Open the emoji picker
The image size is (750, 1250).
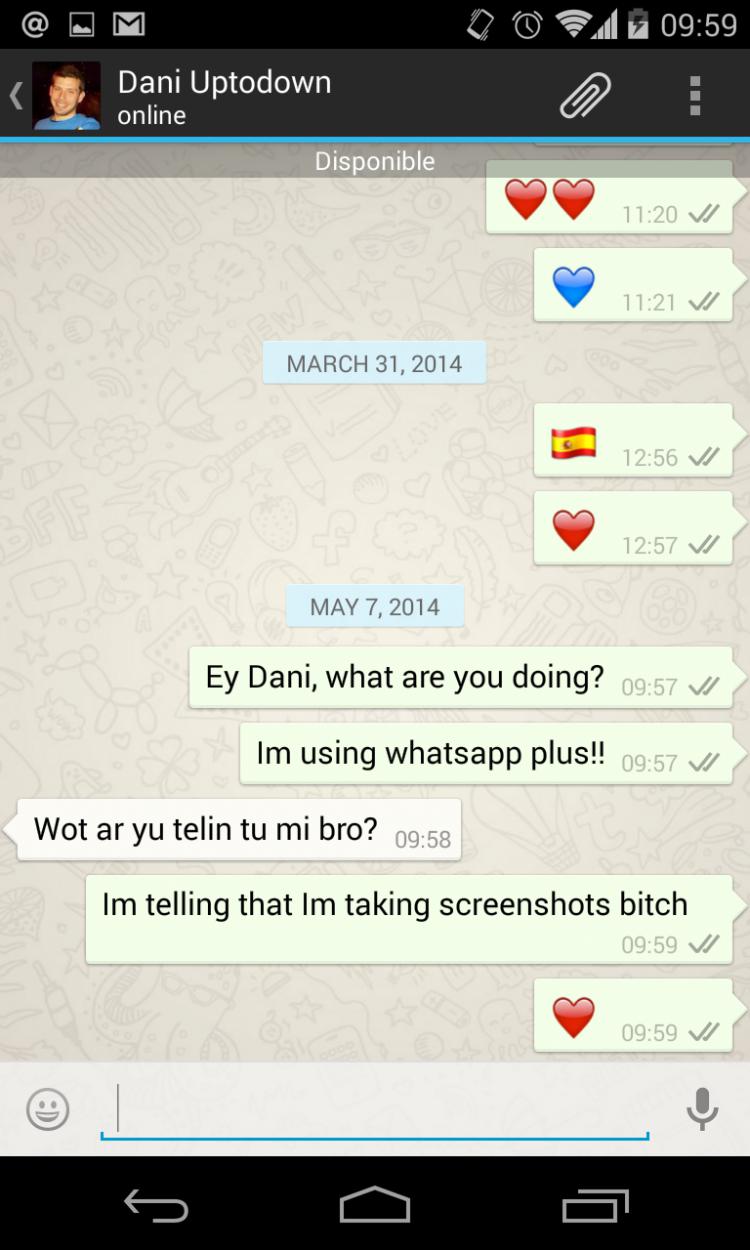coord(47,1110)
